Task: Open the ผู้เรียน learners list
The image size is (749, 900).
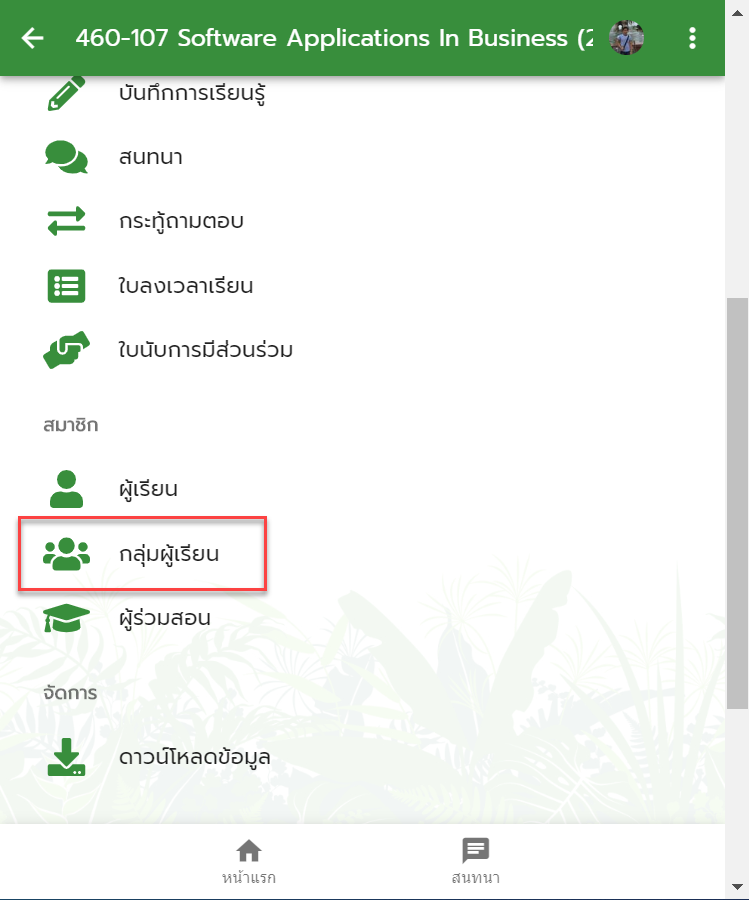Action: point(148,490)
